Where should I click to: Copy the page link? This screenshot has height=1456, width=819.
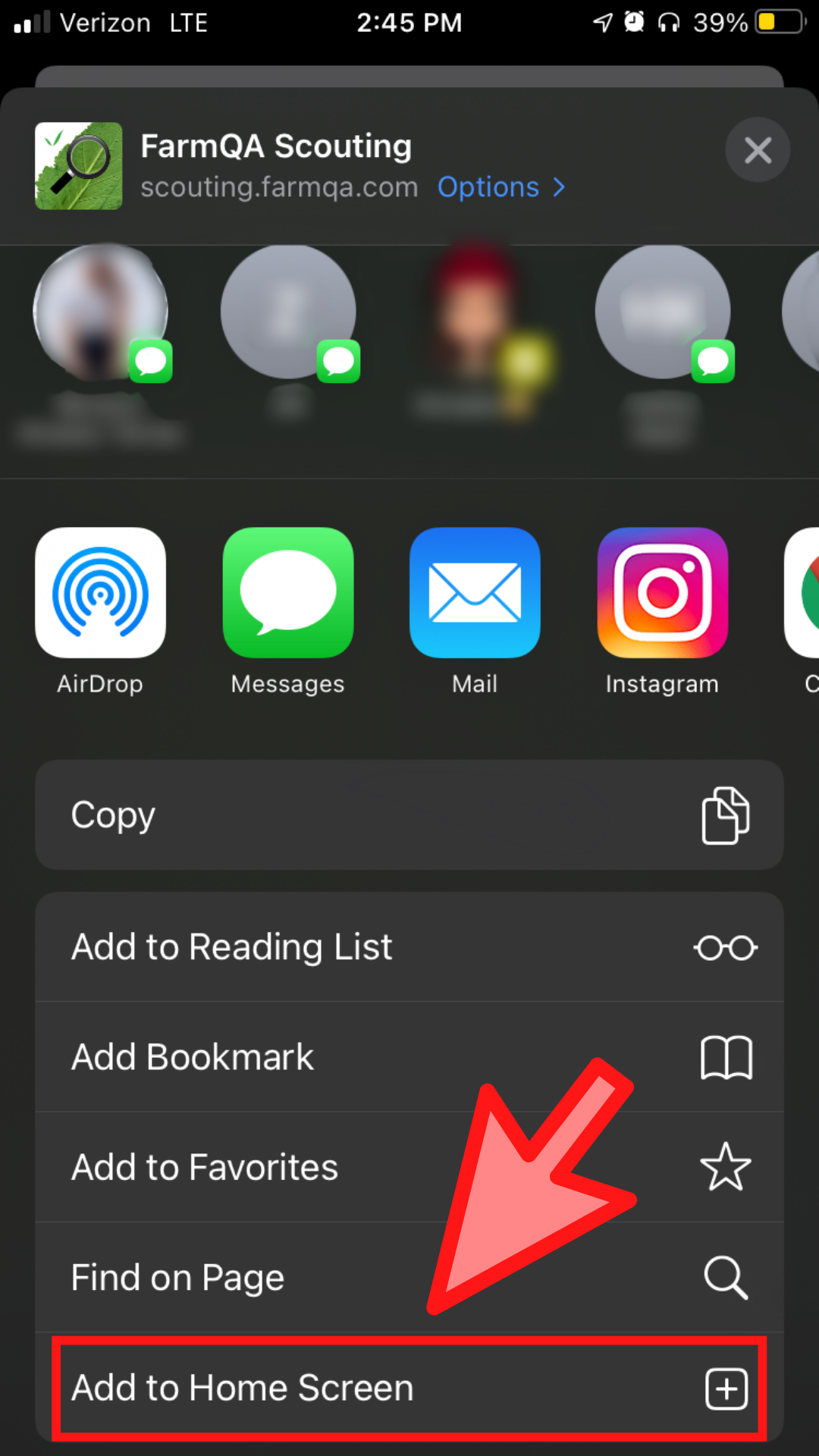(x=409, y=814)
